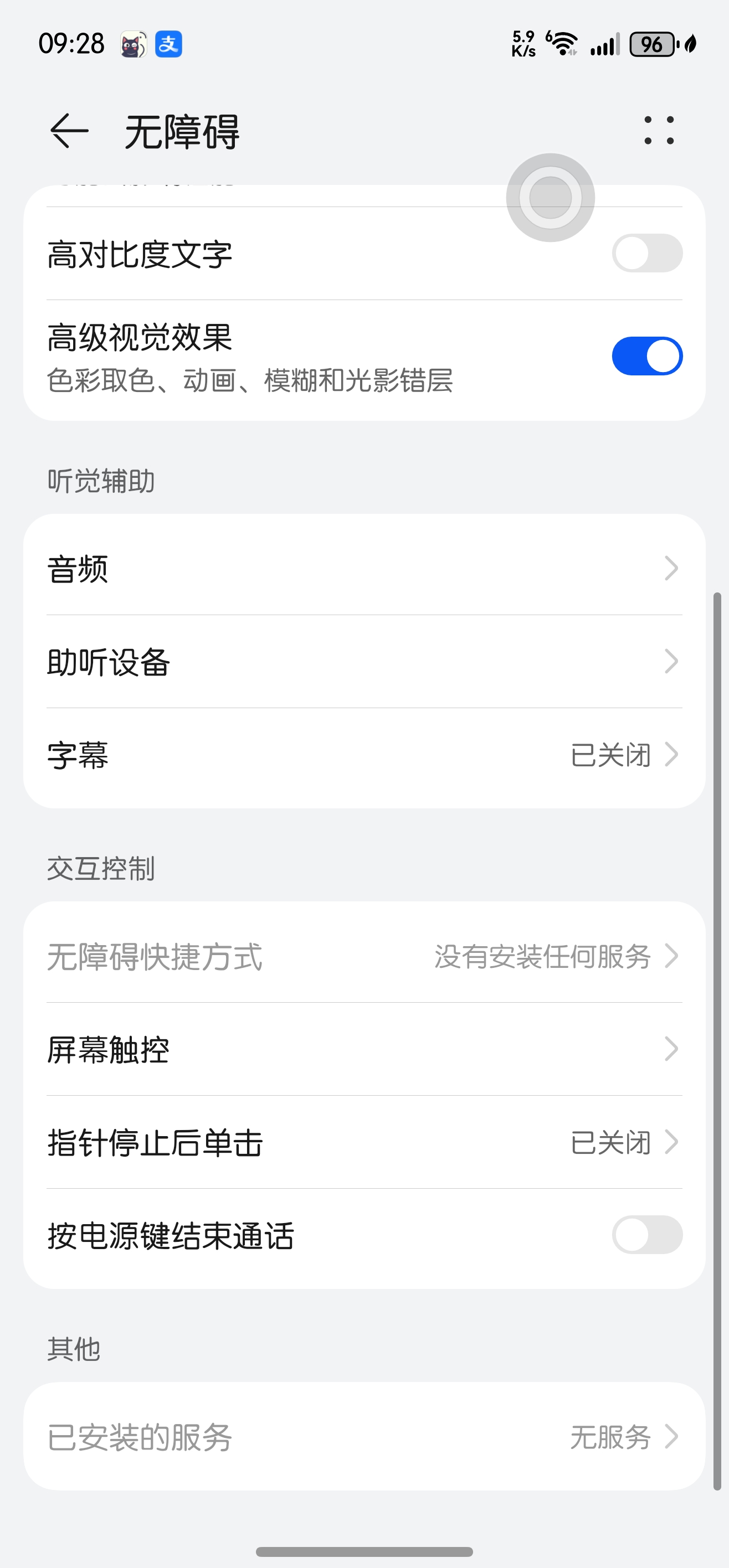This screenshot has width=729, height=1568.
Task: Open the 助听设备 row
Action: [x=364, y=662]
